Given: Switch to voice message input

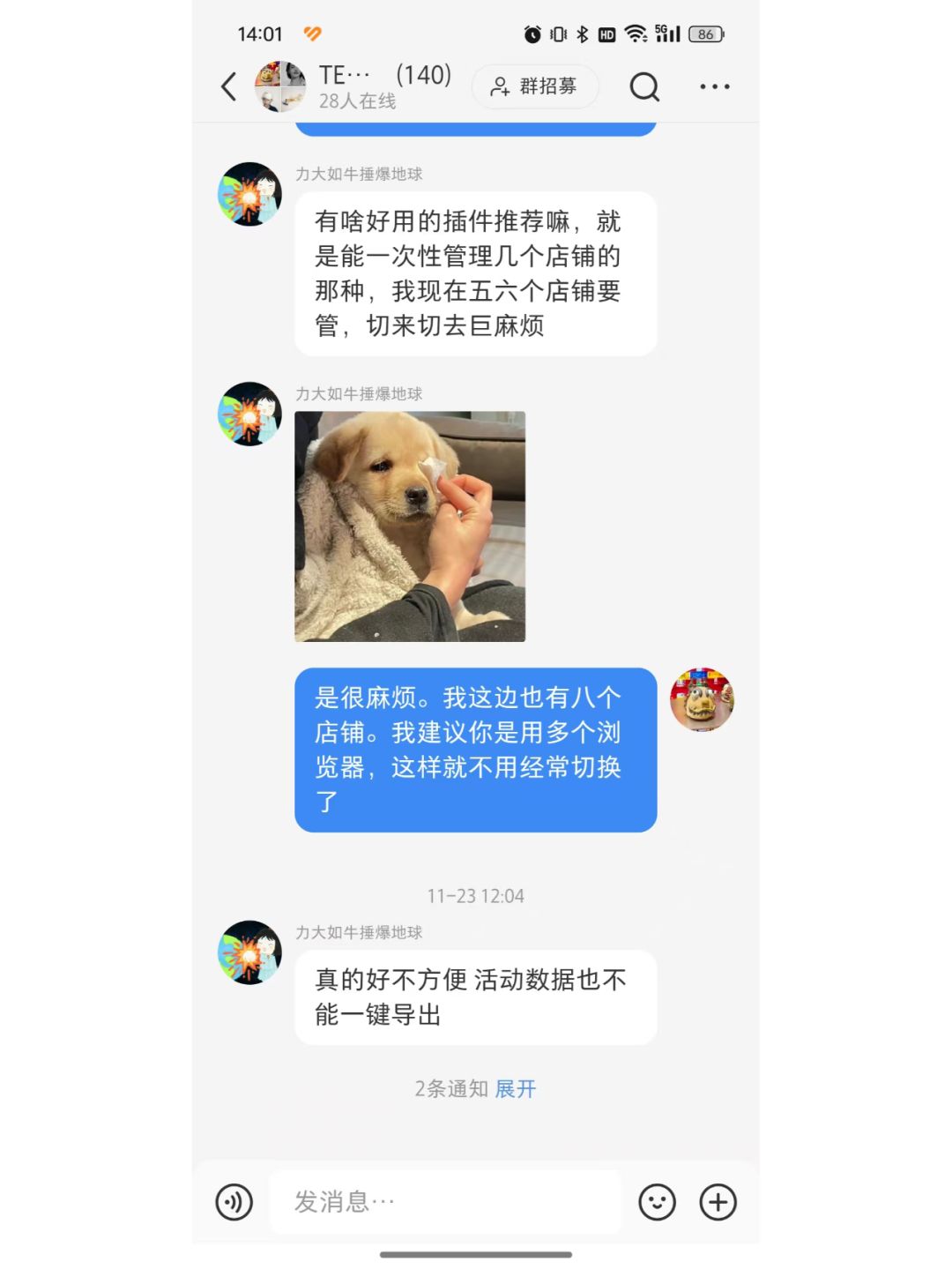Looking at the screenshot, I should coord(234,1202).
